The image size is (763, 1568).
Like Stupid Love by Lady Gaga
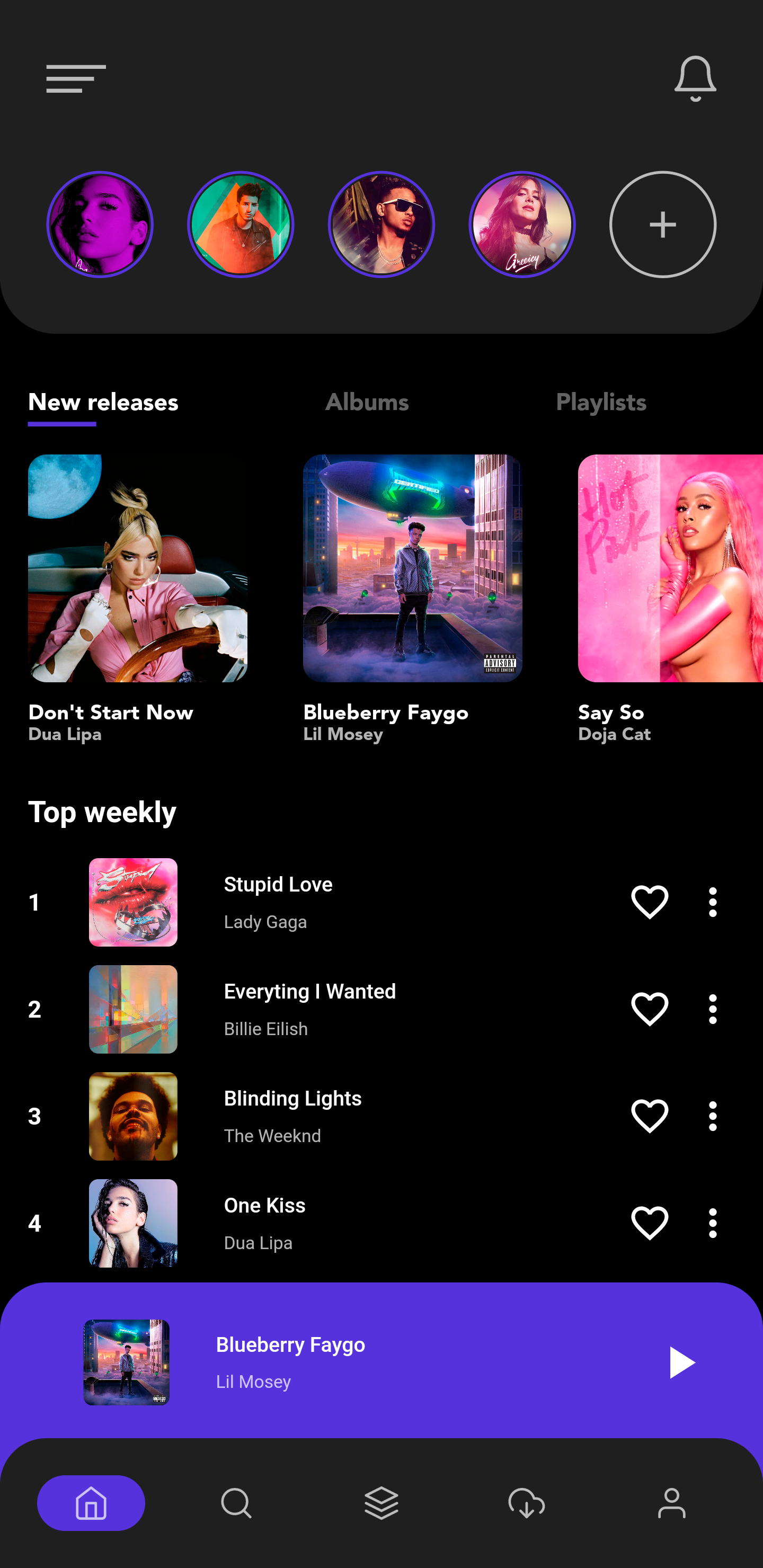[x=649, y=902]
